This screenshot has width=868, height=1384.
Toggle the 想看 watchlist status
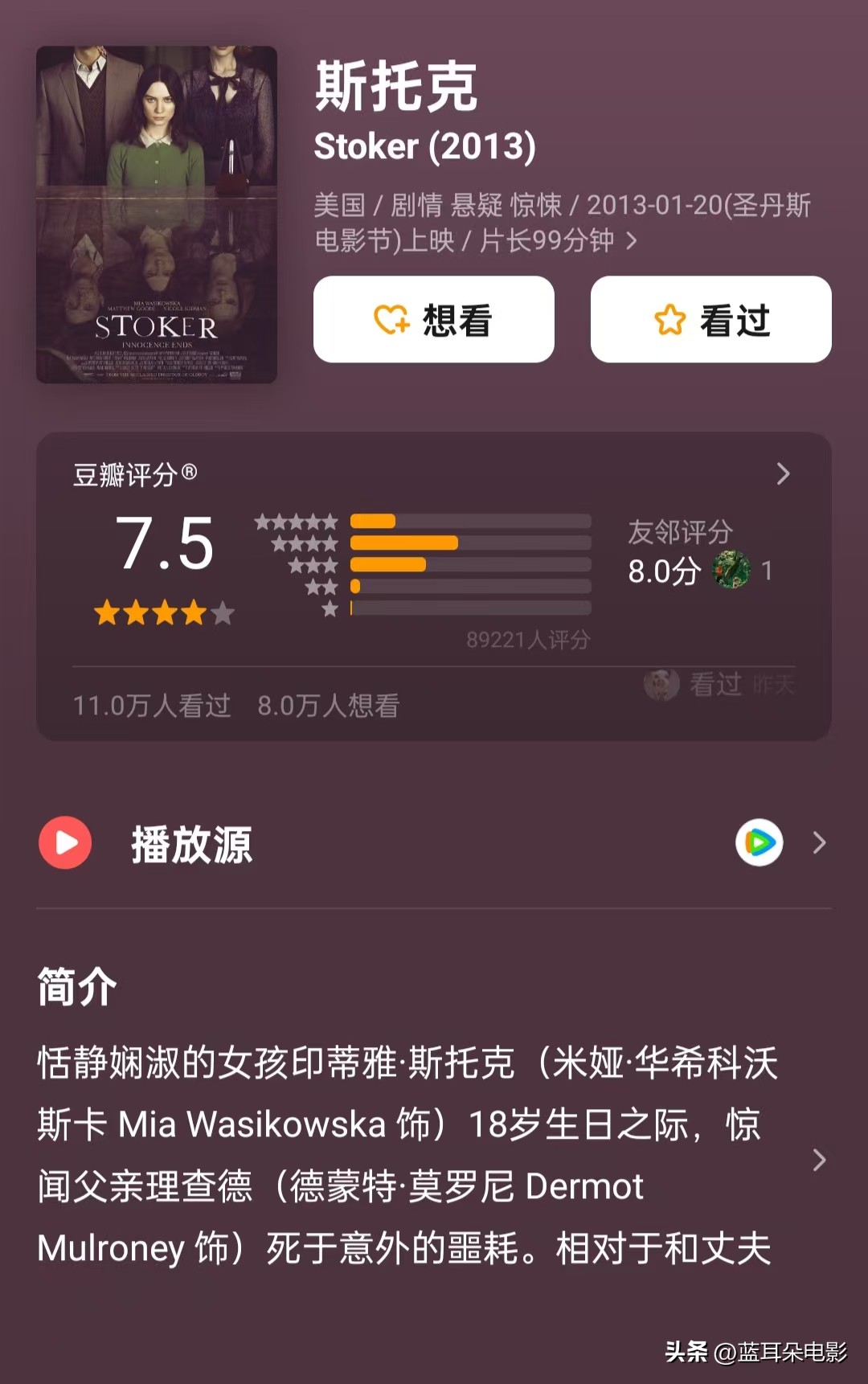(433, 319)
